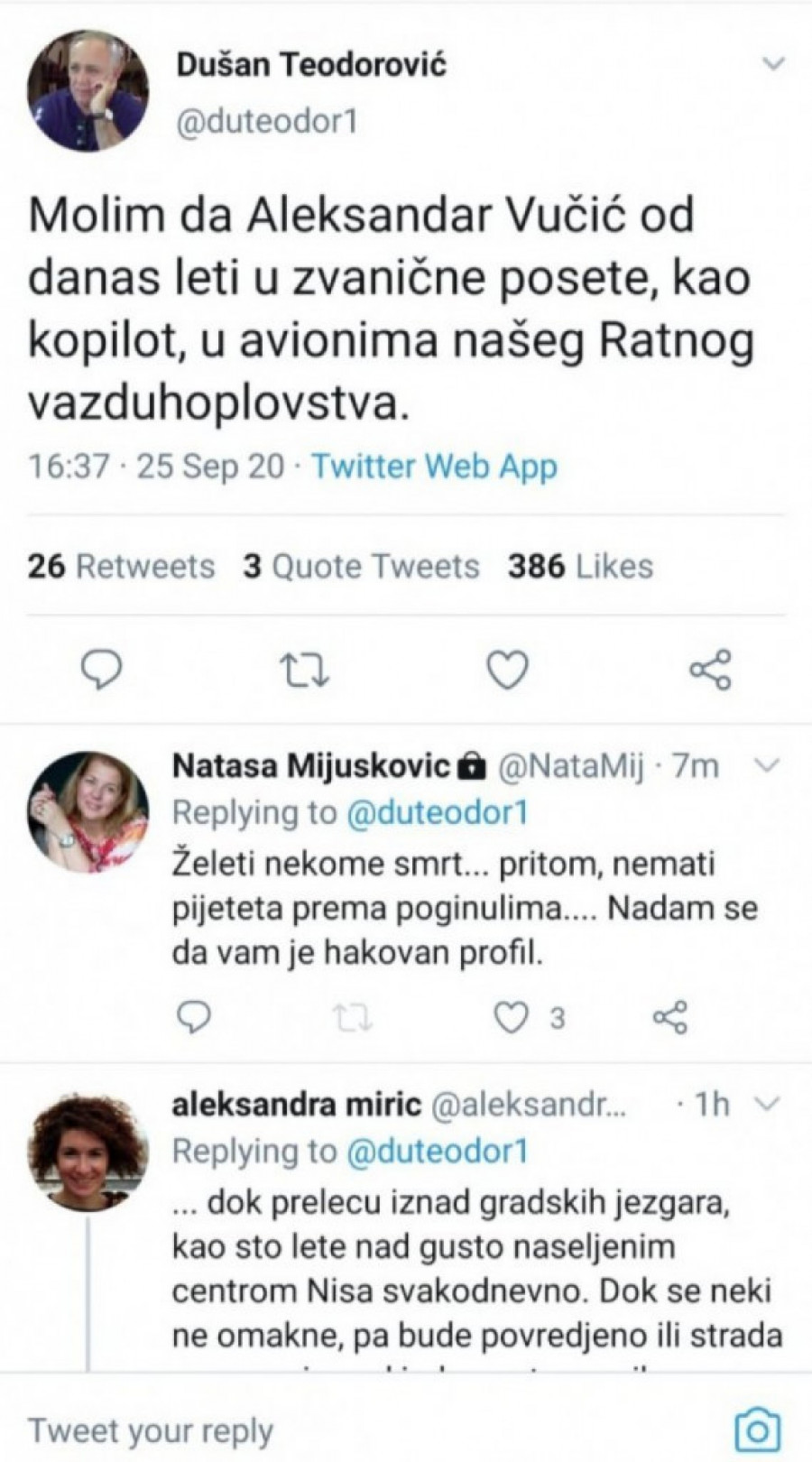812x1462 pixels.
Task: Retweet Dušan Teodorović's tweet
Action: click(x=305, y=670)
